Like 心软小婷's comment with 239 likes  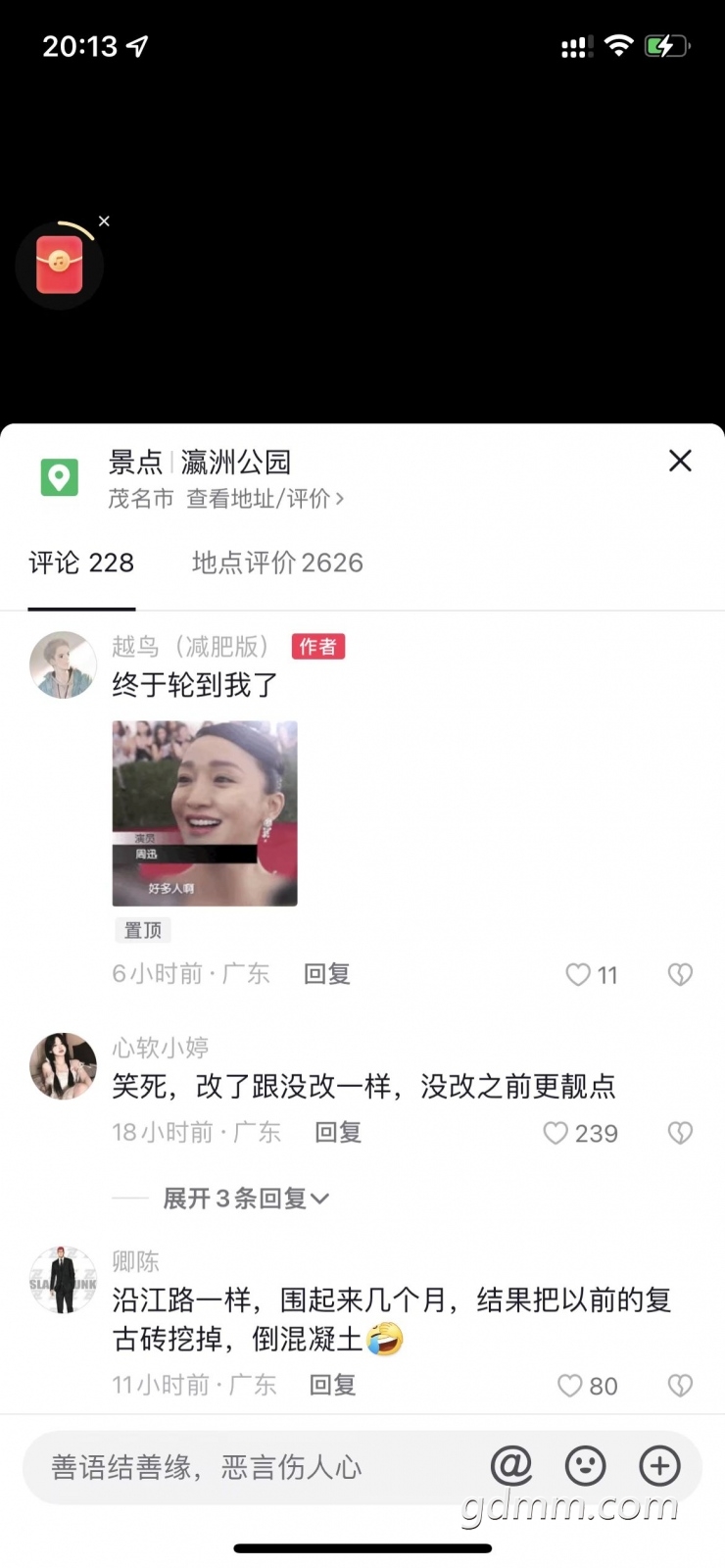[556, 1134]
